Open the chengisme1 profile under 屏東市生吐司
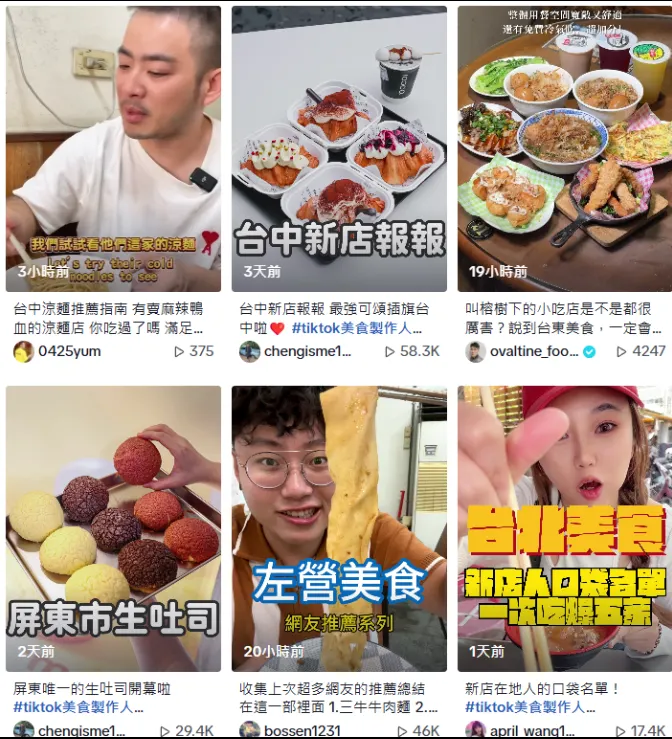This screenshot has width=672, height=739. (x=81, y=731)
